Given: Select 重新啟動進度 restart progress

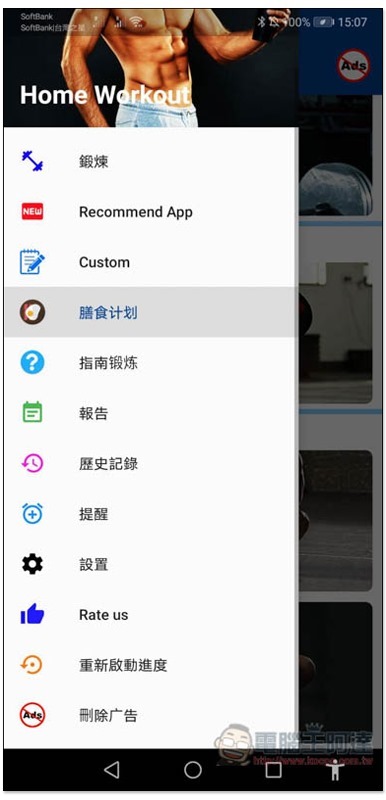Looking at the screenshot, I should (x=150, y=665).
